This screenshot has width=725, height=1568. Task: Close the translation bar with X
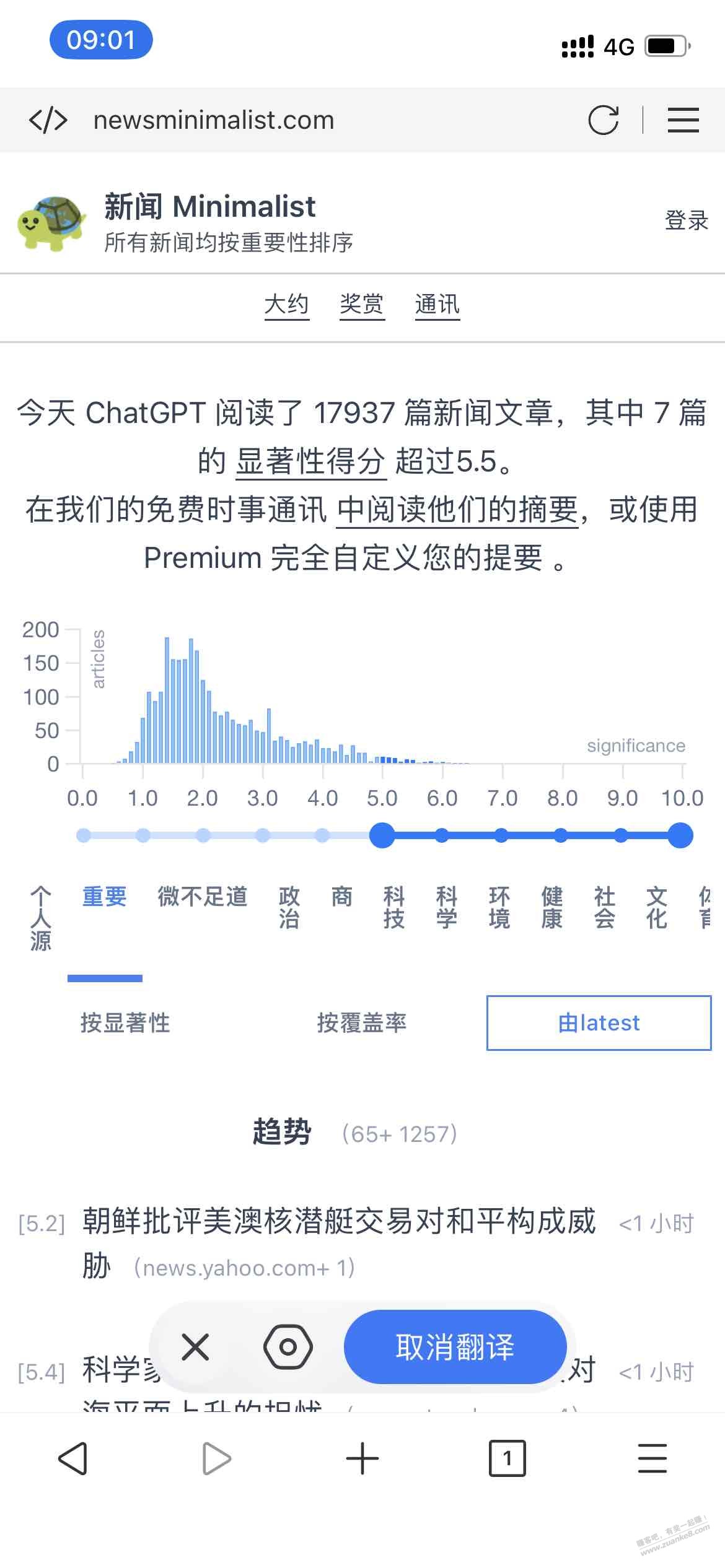pyautogui.click(x=195, y=1347)
